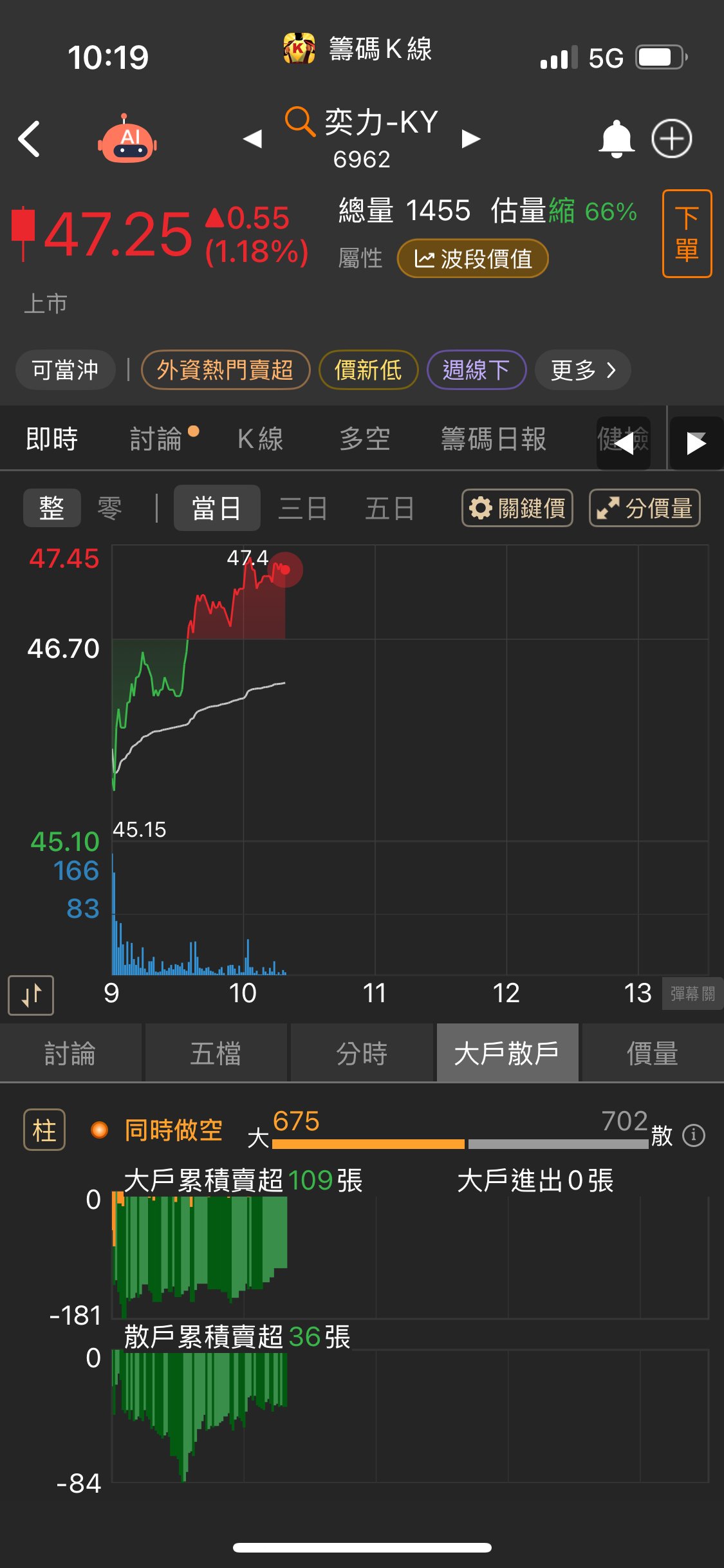Add 奕力-KY to watchlist
The width and height of the screenshot is (724, 1568).
671,138
